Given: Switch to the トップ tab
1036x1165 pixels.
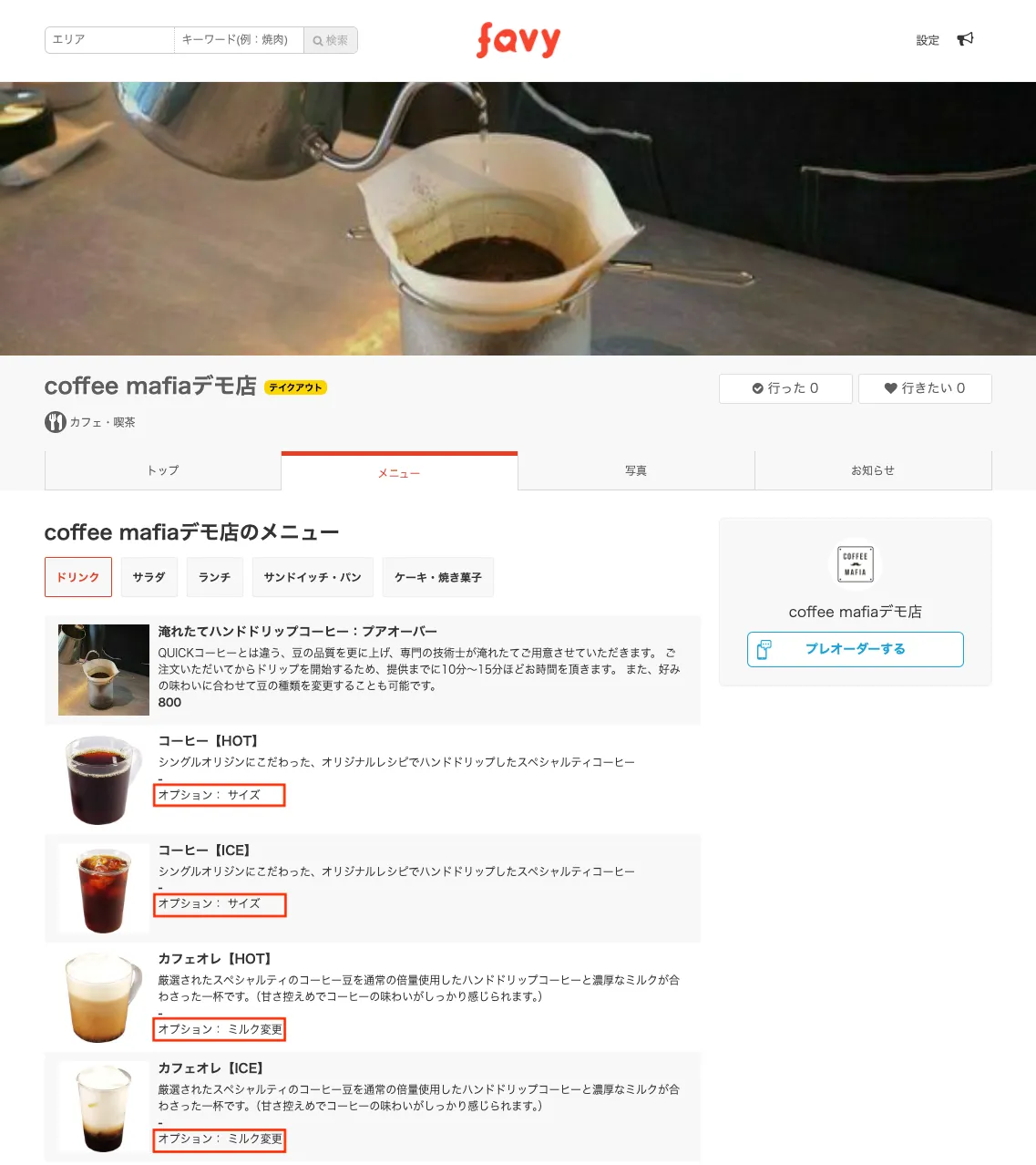Looking at the screenshot, I should coord(163,470).
